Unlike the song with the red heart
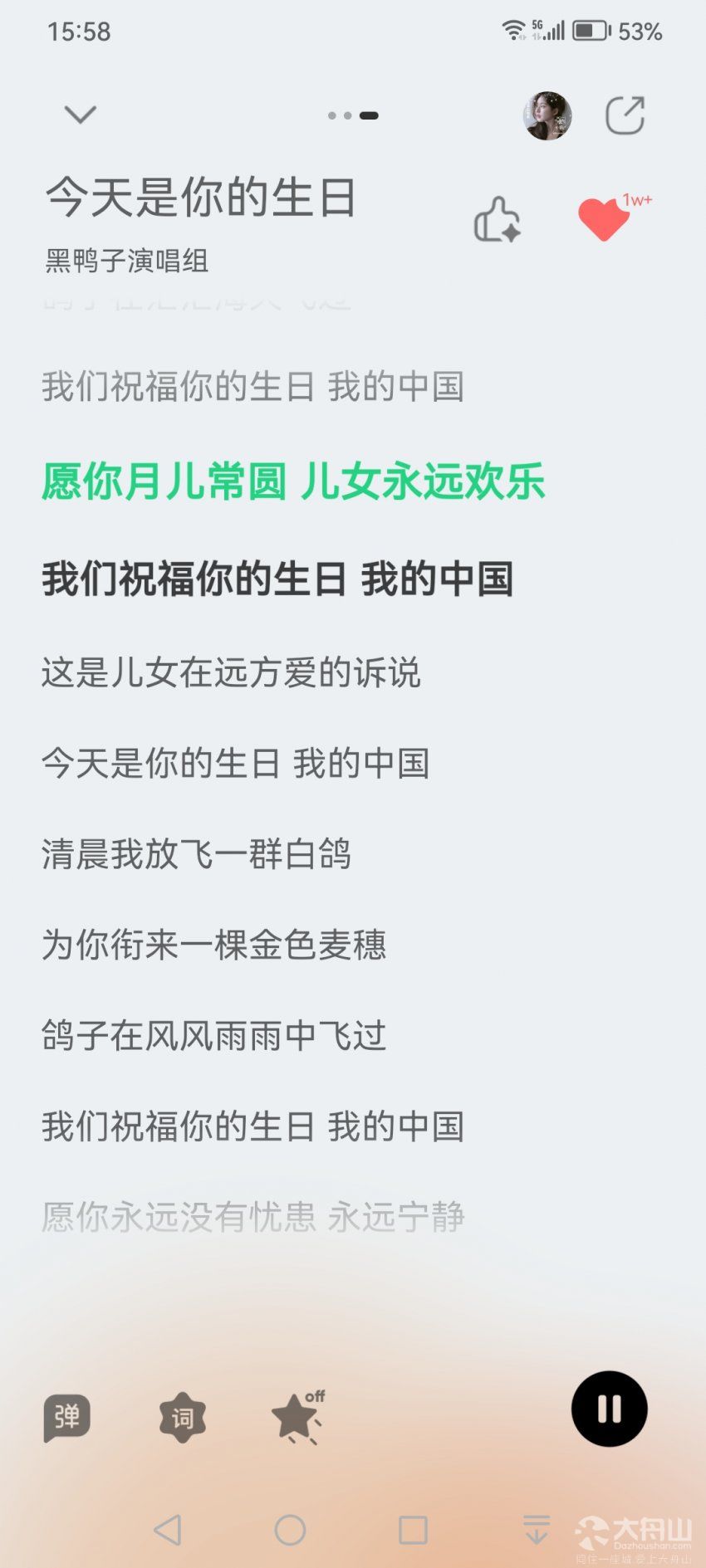This screenshot has width=706, height=1568. [605, 218]
